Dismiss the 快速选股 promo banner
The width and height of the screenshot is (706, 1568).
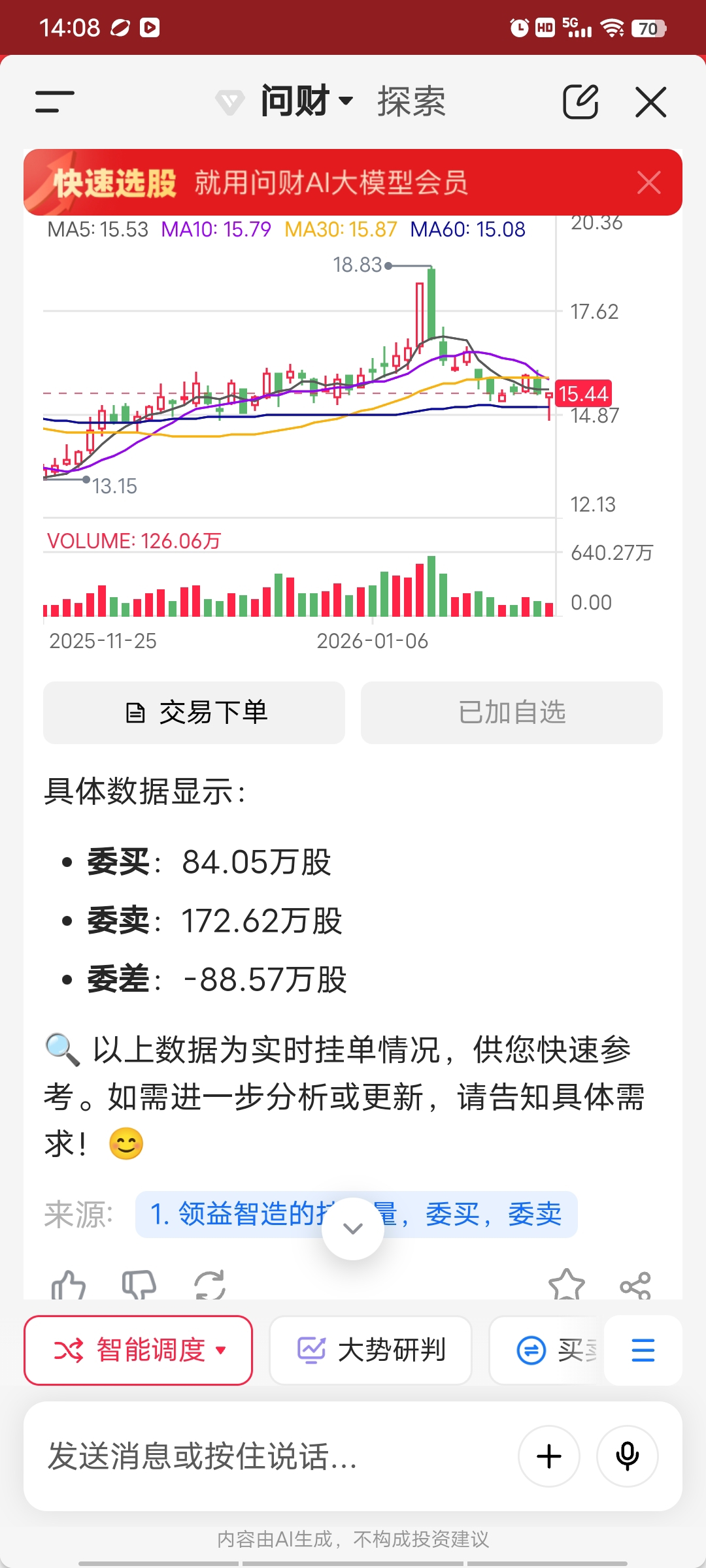pos(648,183)
